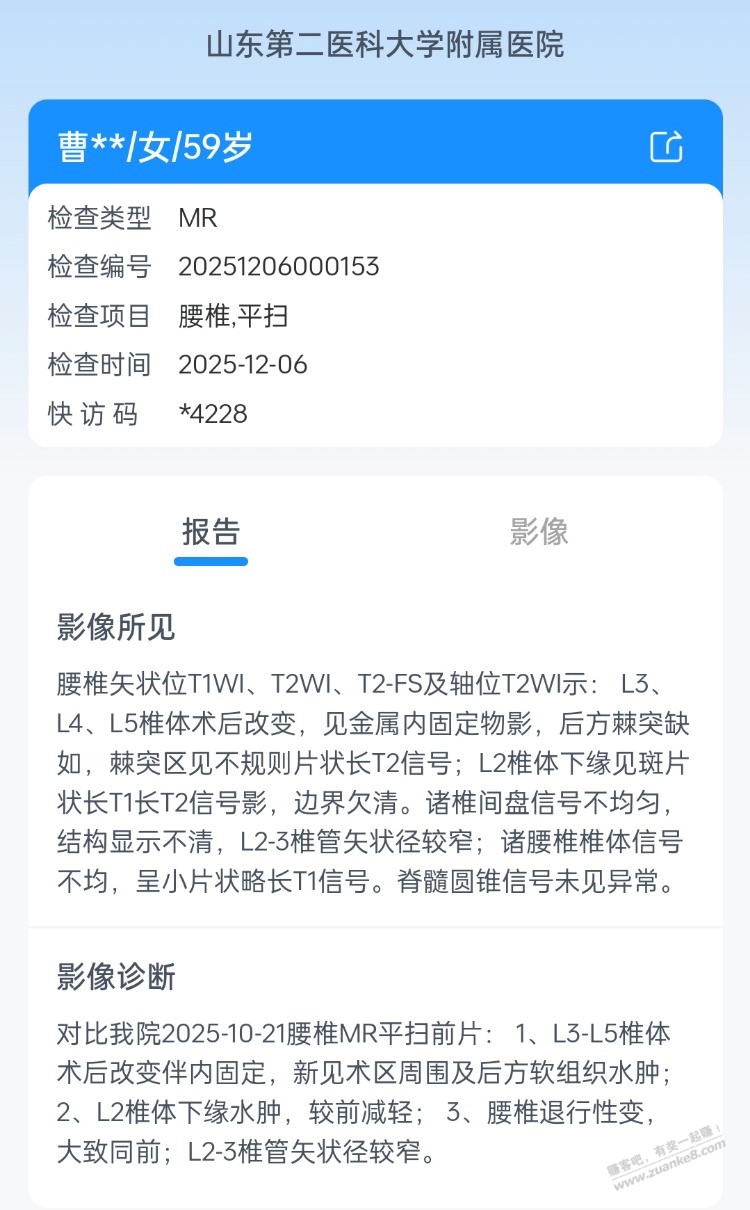The height and width of the screenshot is (1210, 750).
Task: Select the blue patient info header bar
Action: click(x=375, y=145)
